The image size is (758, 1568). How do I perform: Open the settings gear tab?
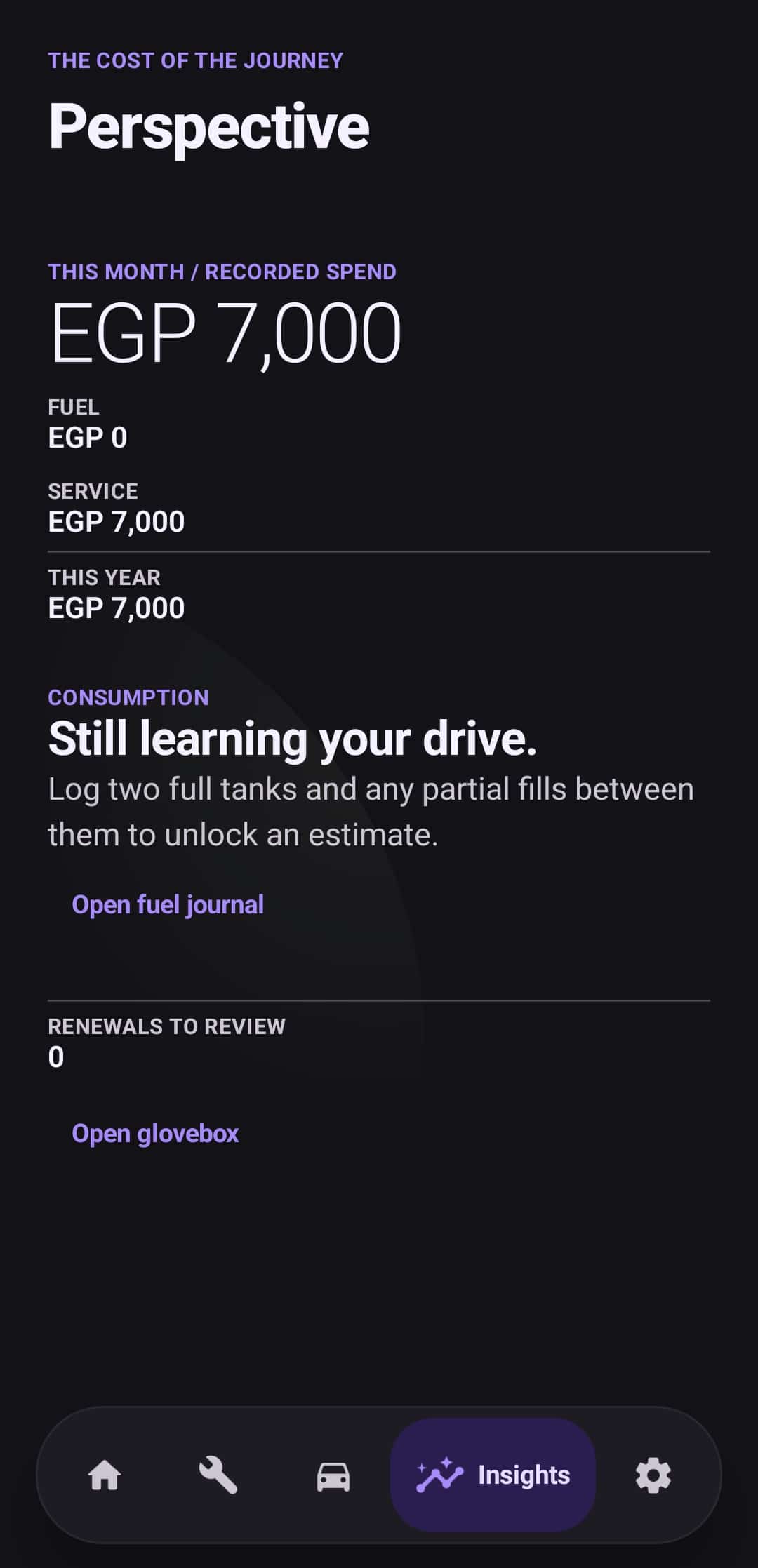pyautogui.click(x=653, y=1475)
